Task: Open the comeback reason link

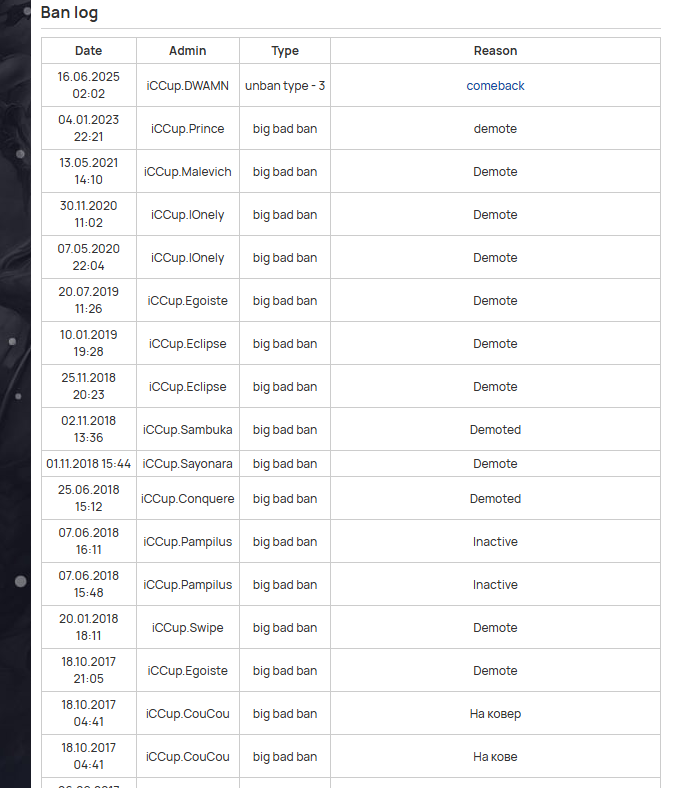Action: point(495,86)
